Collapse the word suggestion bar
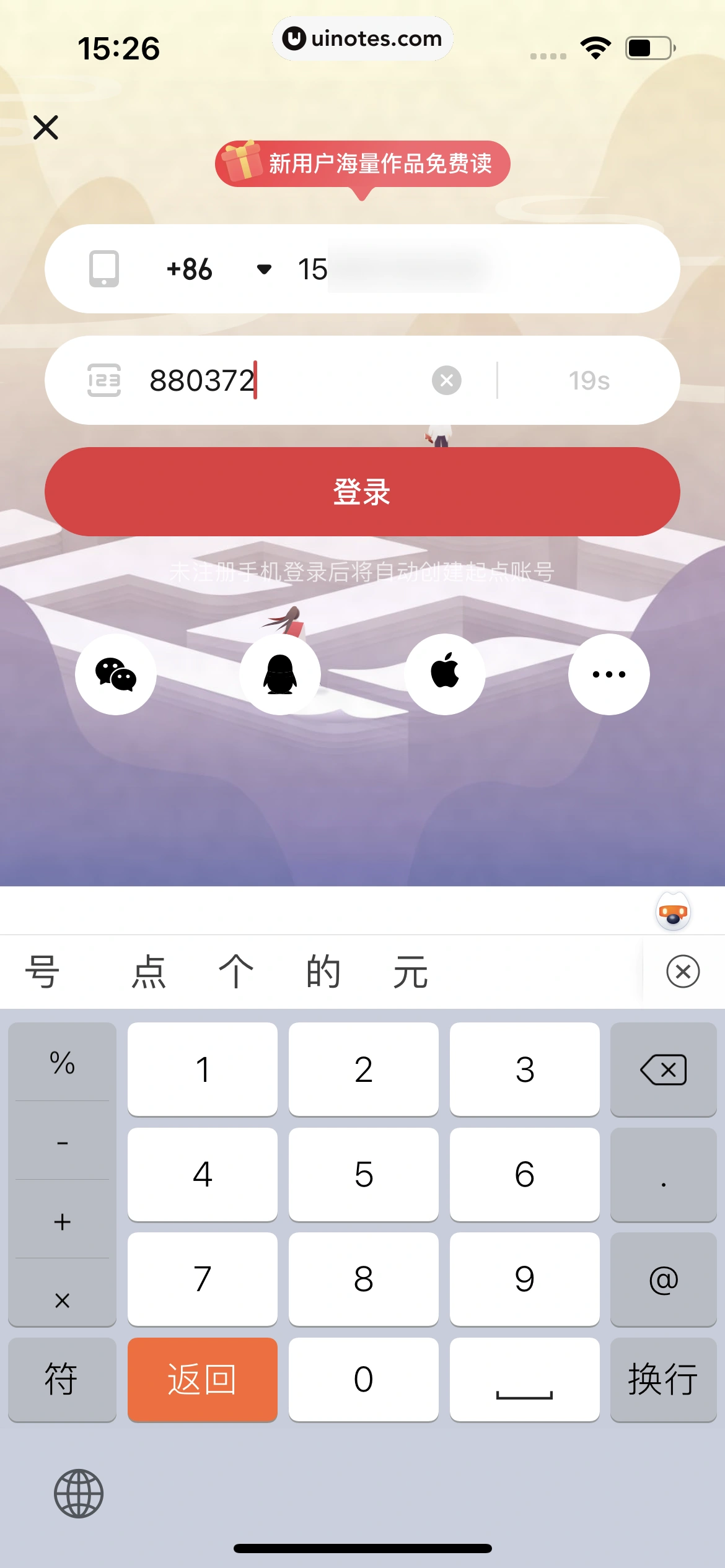Viewport: 725px width, 1568px height. pos(682,971)
